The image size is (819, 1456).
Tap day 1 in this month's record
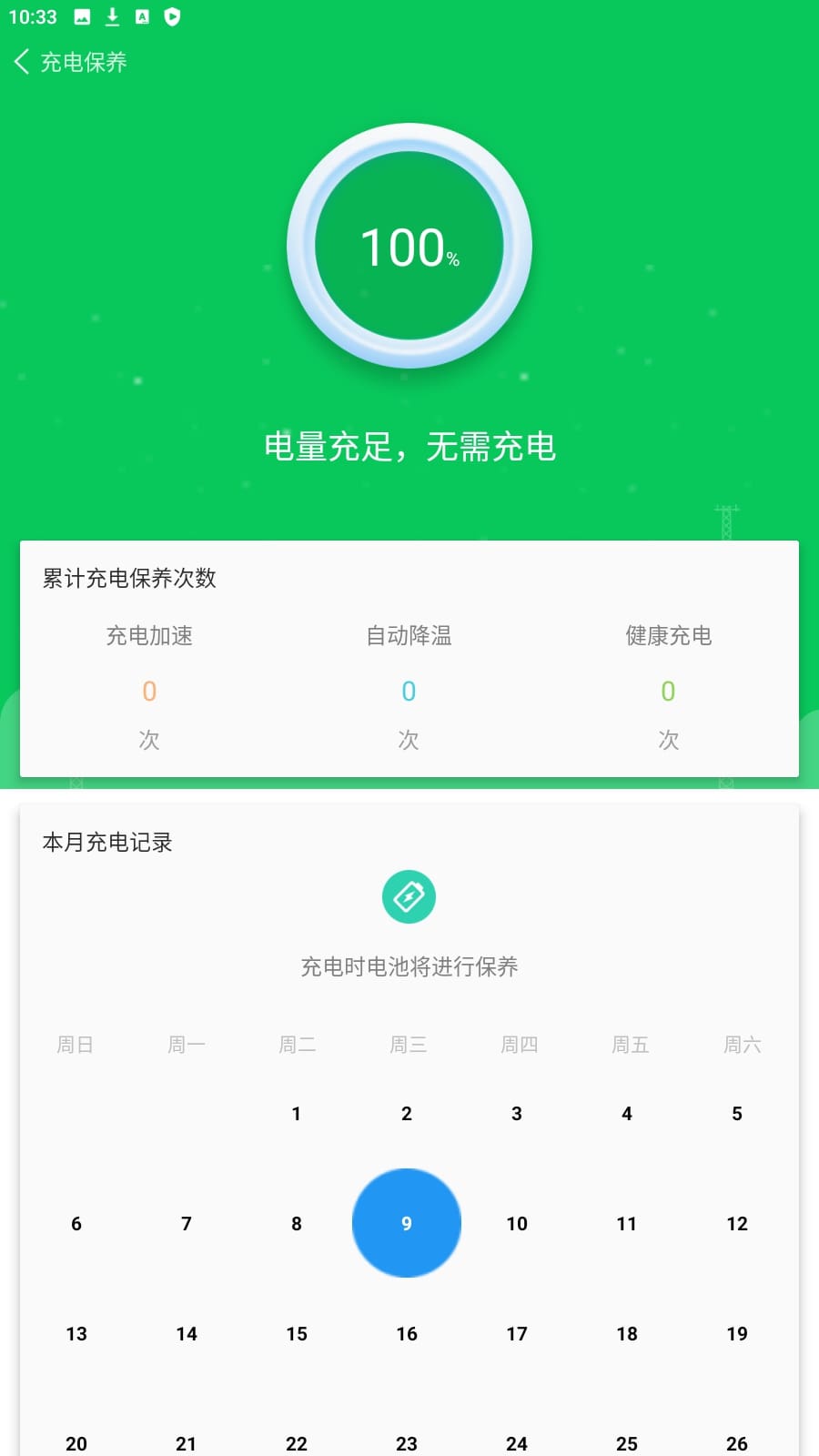[297, 1113]
